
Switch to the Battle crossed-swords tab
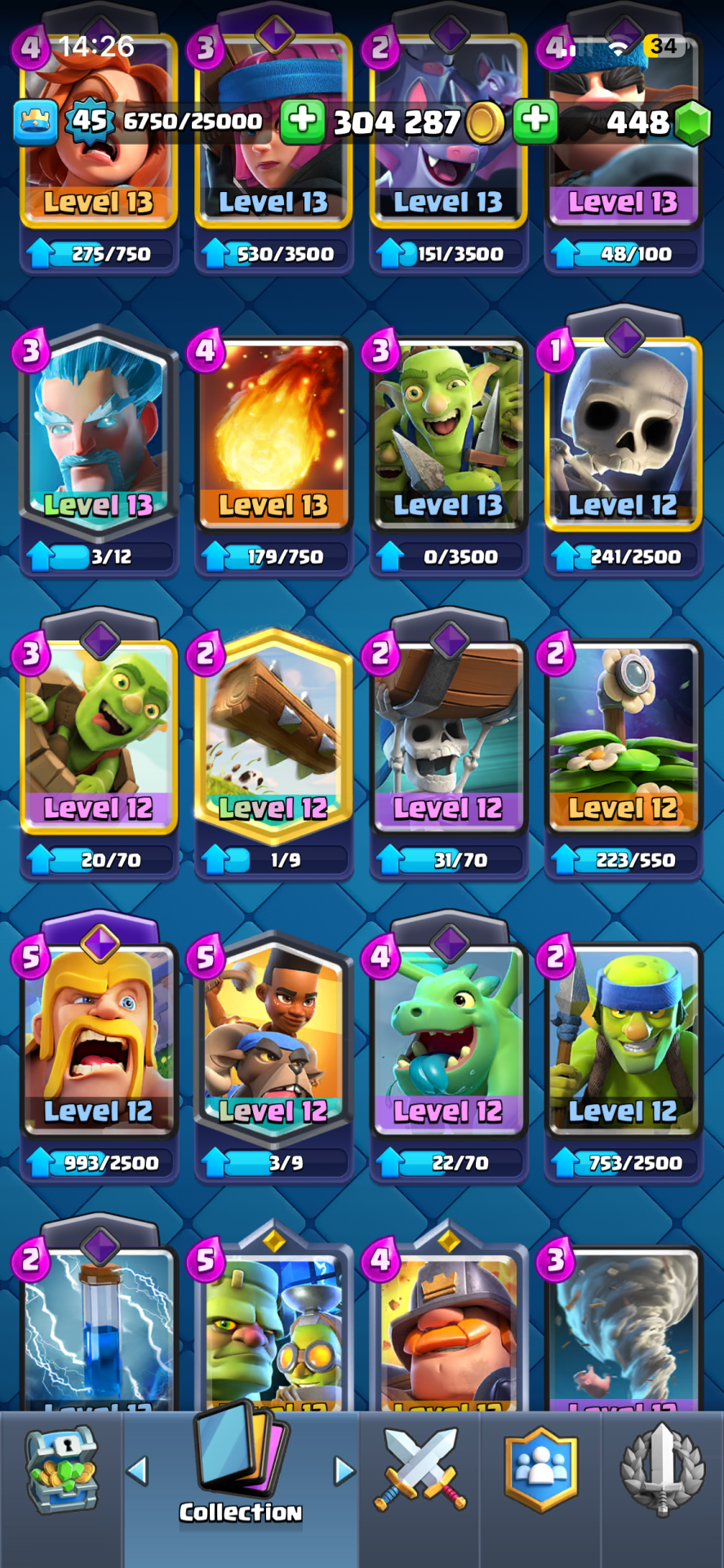[420, 1470]
